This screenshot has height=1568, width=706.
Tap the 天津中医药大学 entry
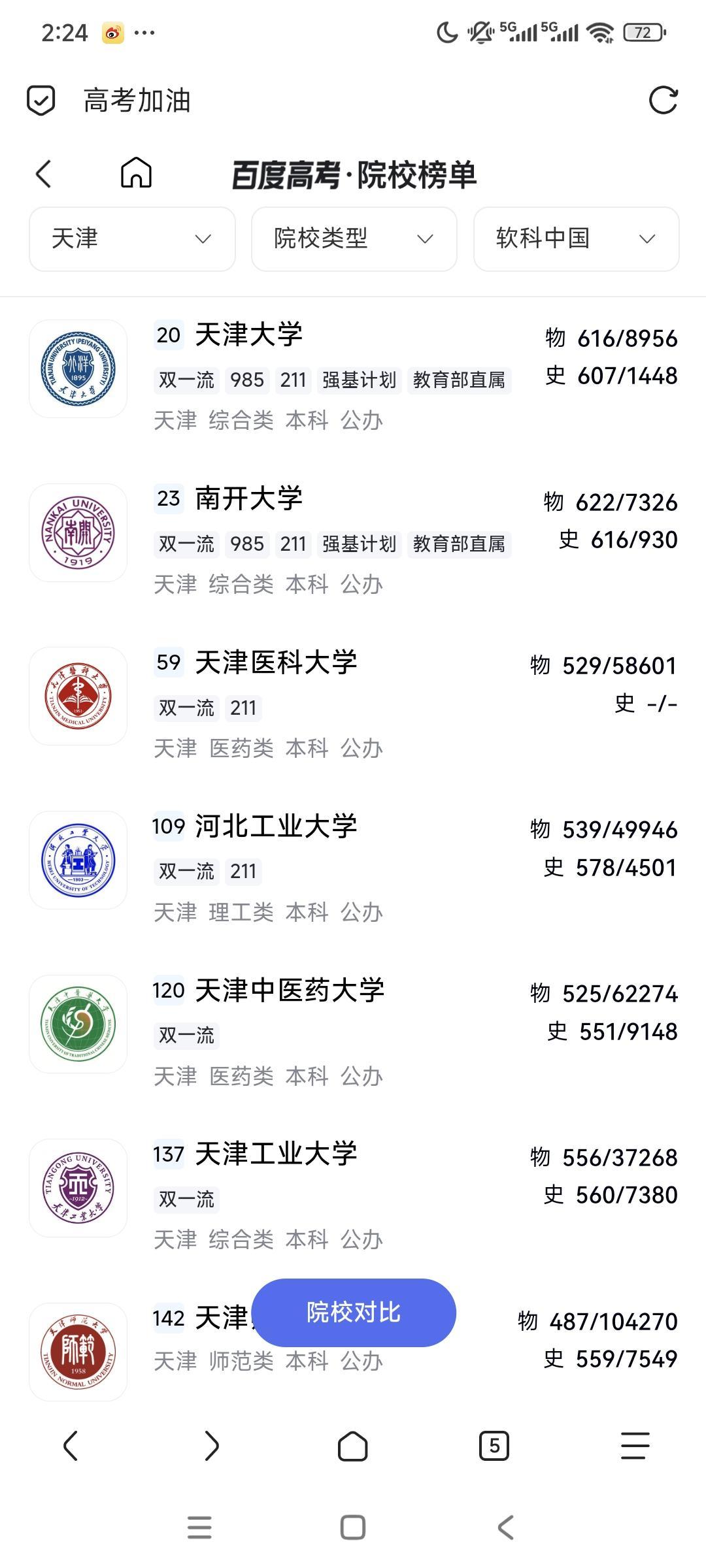(290, 991)
